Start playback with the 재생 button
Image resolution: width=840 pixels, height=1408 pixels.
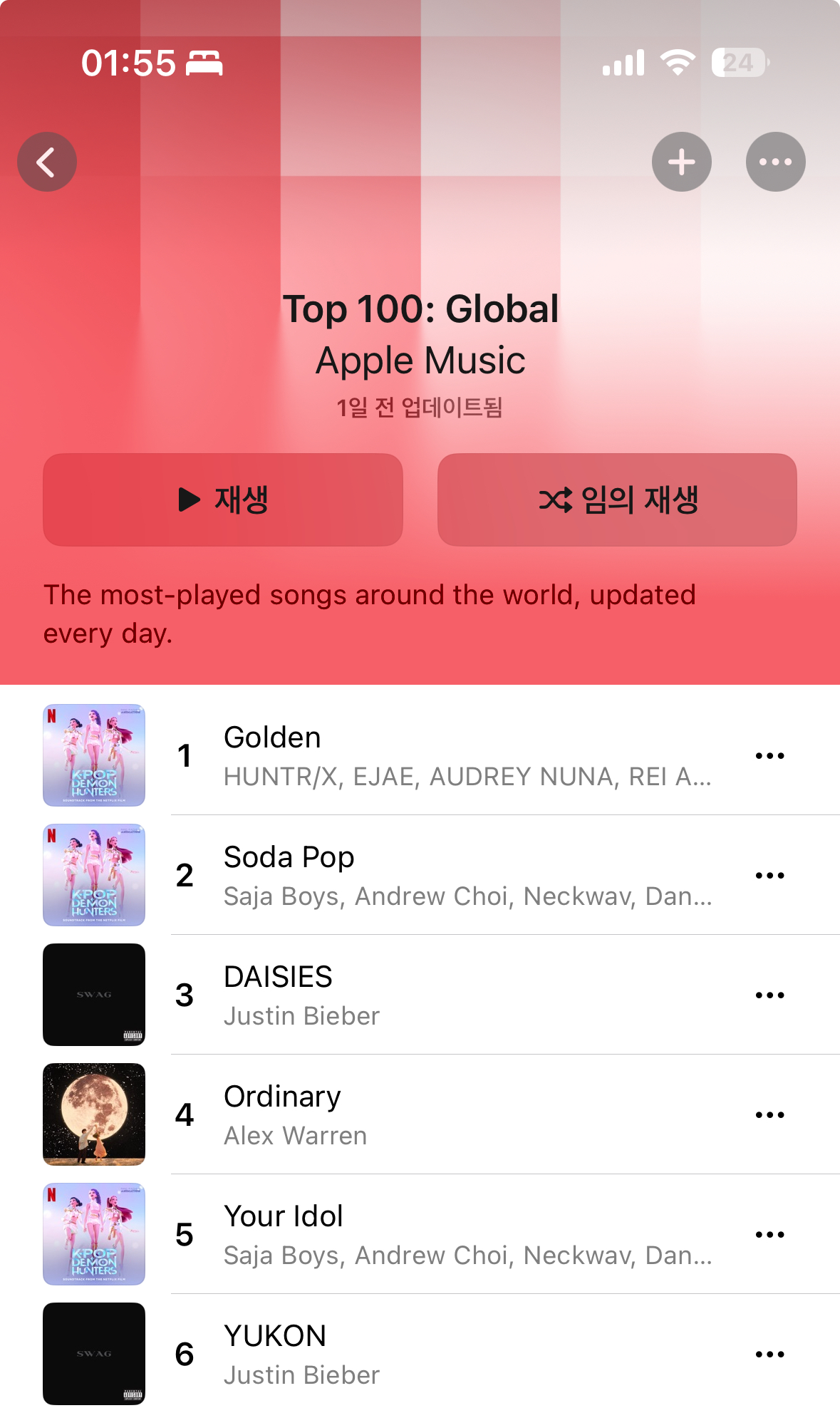click(x=223, y=499)
